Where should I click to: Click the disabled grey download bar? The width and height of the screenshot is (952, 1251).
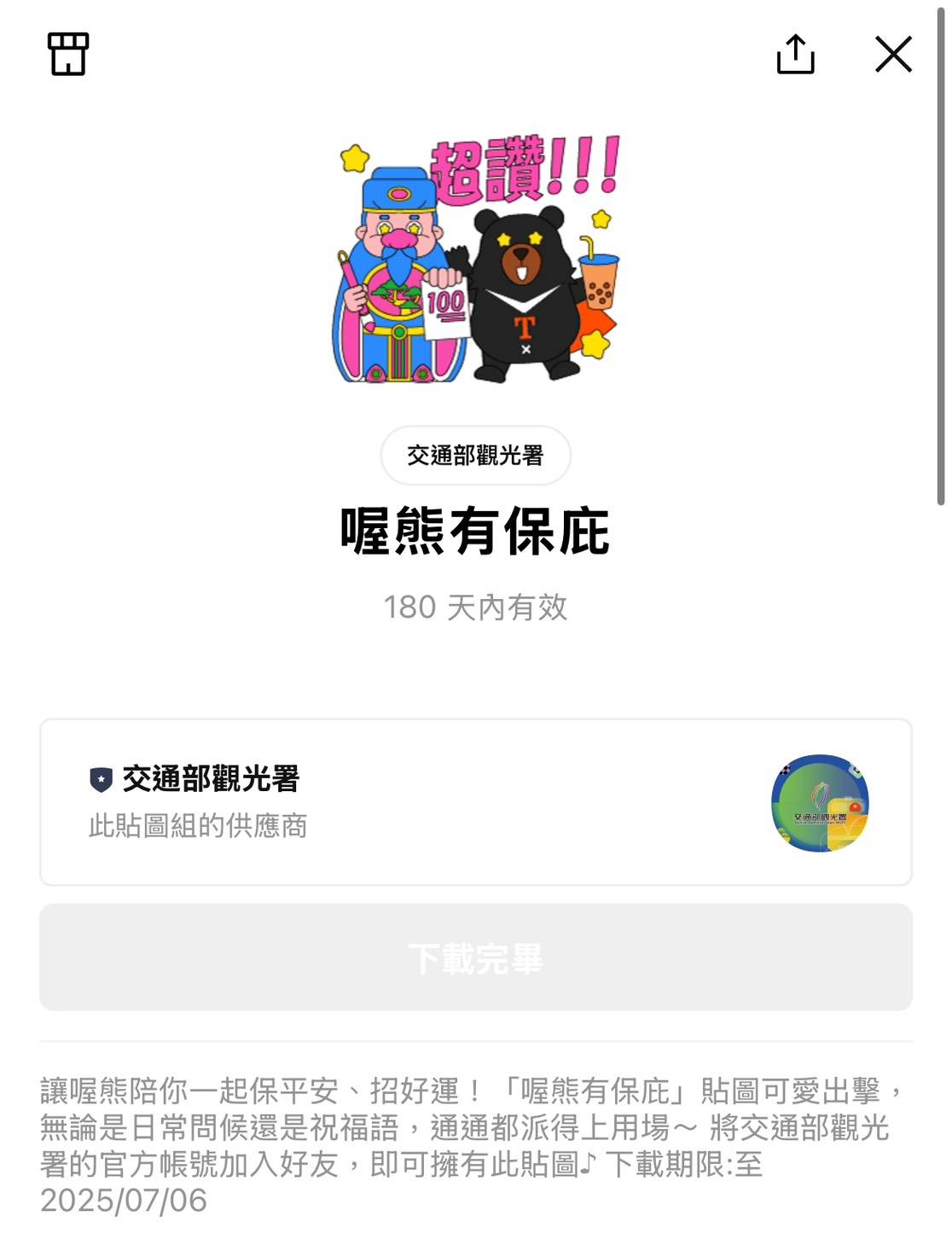[x=476, y=957]
